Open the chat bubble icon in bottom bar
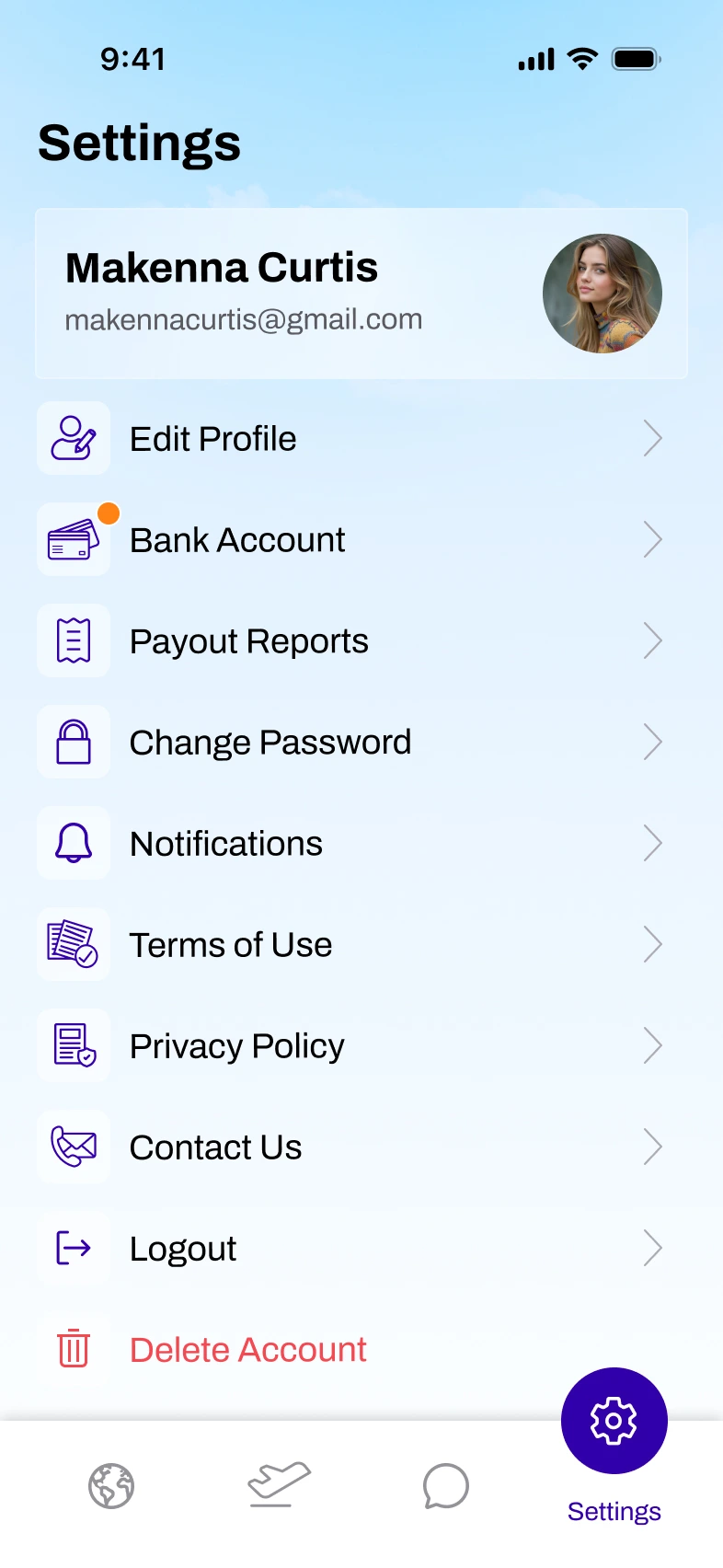 pos(445,1484)
